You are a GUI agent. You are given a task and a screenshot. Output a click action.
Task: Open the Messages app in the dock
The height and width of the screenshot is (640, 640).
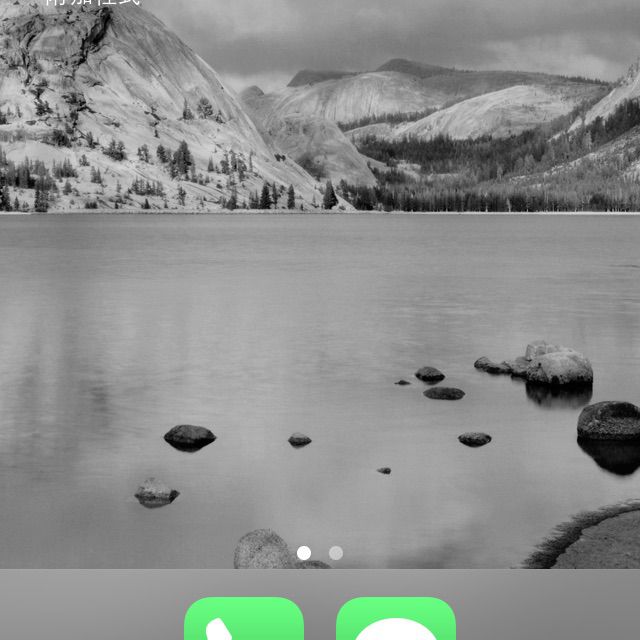pyautogui.click(x=396, y=620)
